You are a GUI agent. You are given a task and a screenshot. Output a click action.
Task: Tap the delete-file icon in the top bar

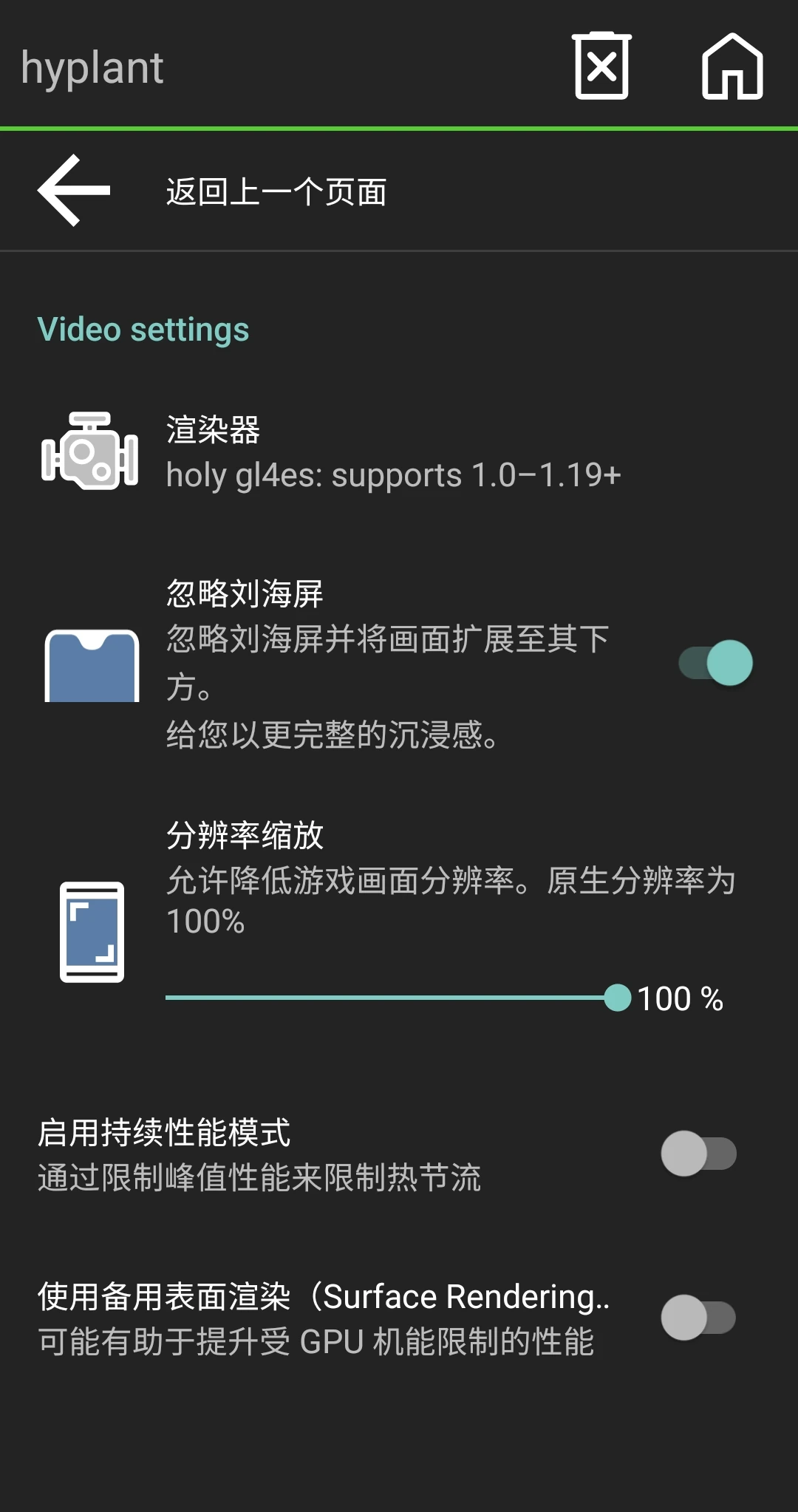click(x=601, y=67)
